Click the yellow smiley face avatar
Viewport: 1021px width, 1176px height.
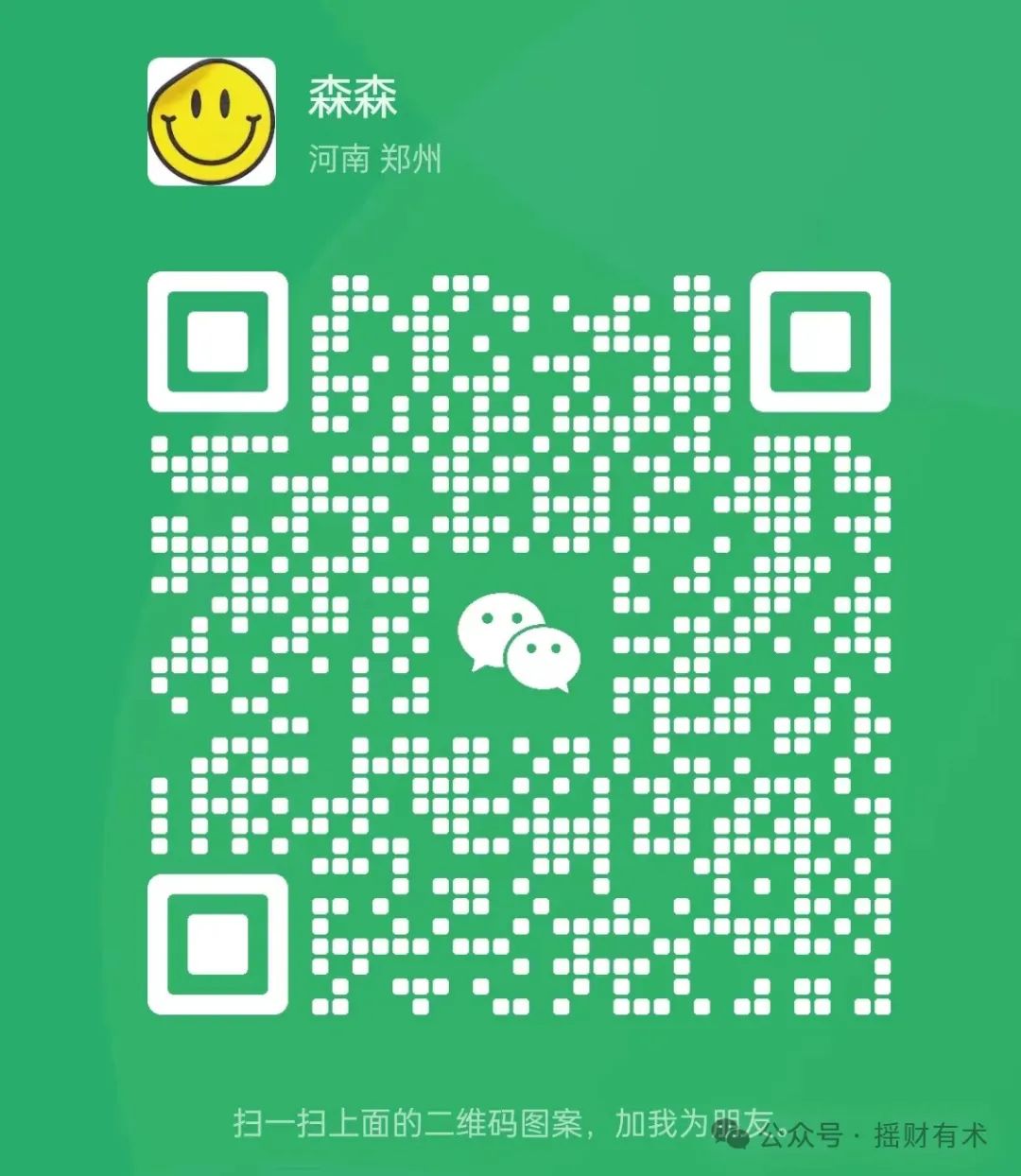[212, 121]
